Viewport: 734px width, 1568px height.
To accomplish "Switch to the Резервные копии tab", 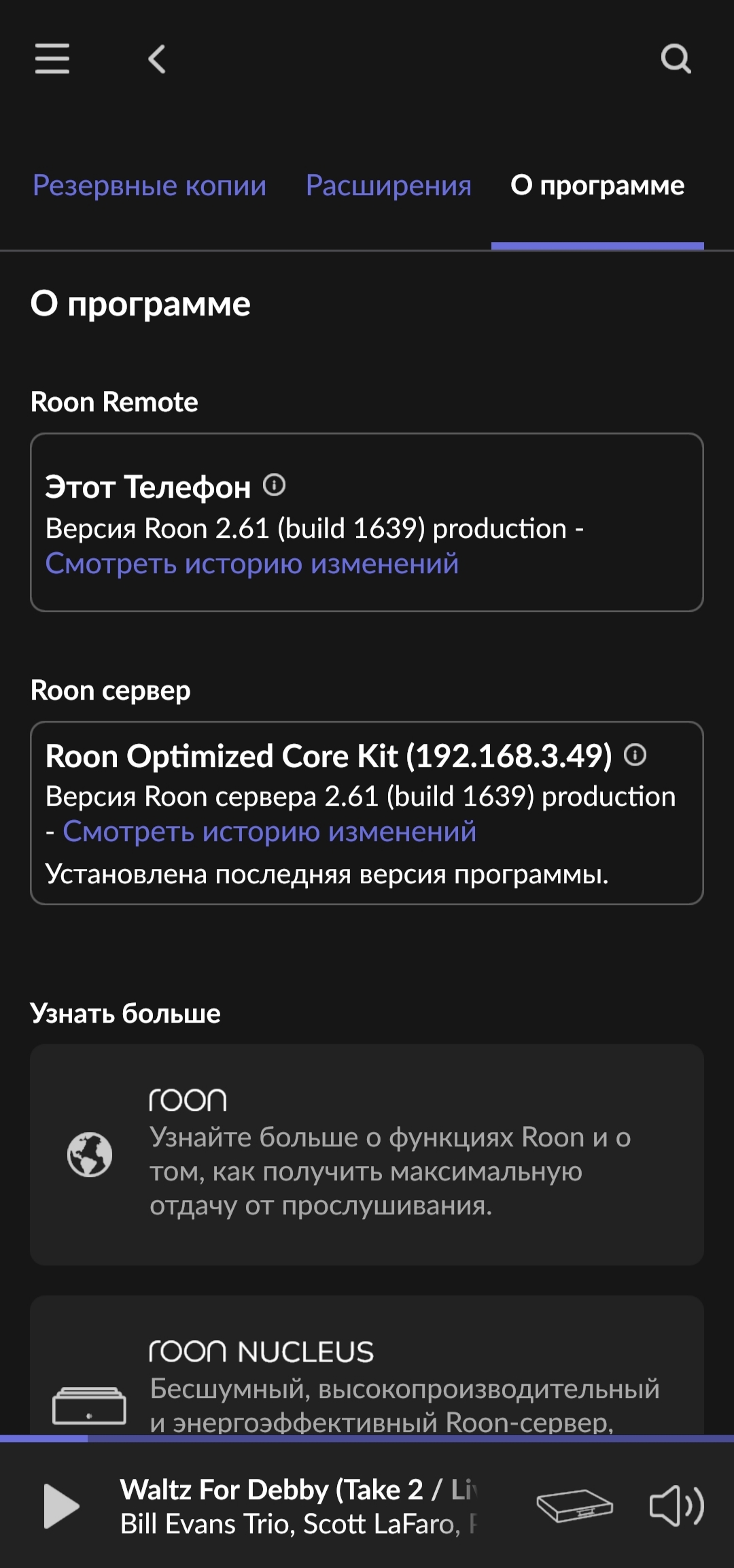I will click(x=150, y=186).
